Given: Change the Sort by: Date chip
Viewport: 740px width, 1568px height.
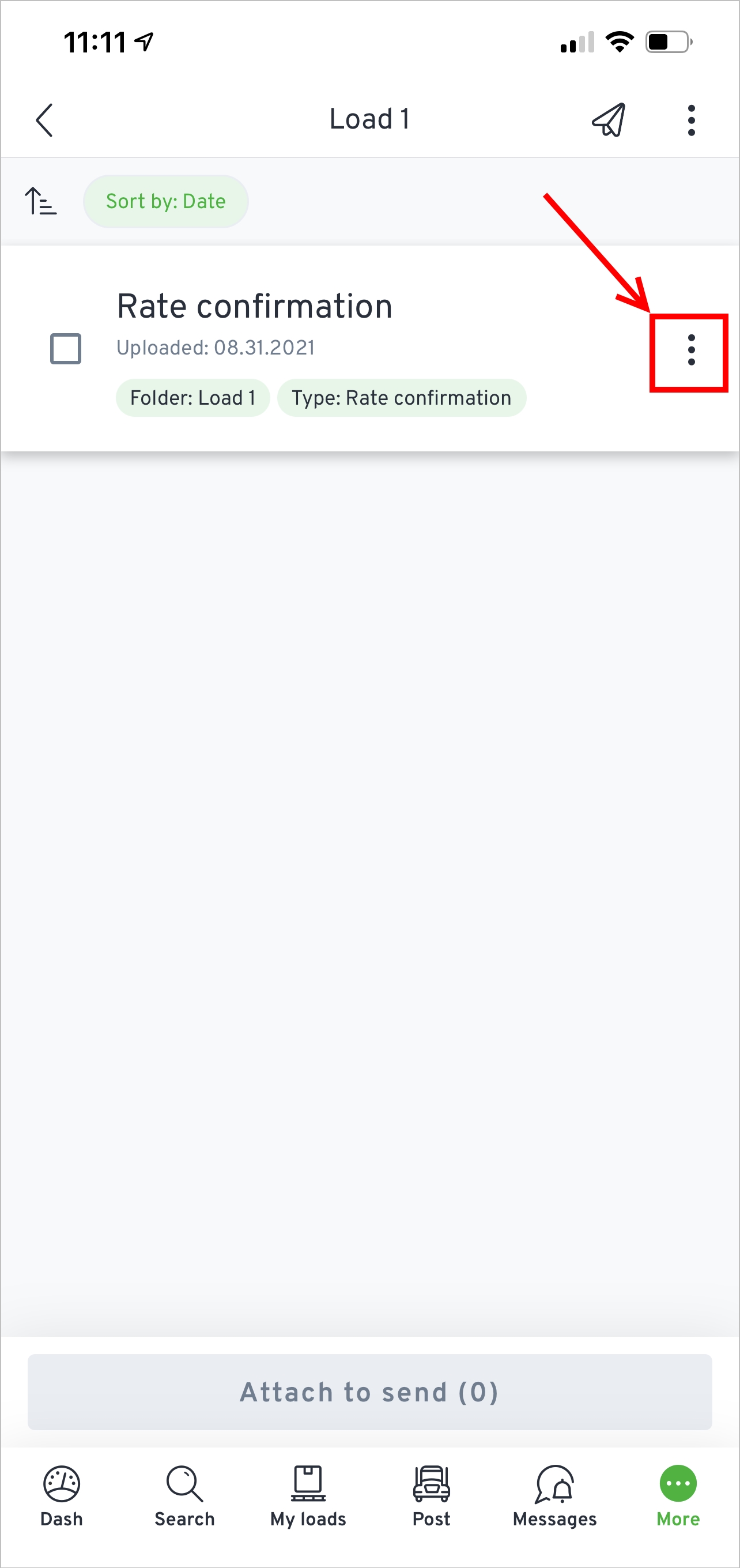Looking at the screenshot, I should [165, 202].
